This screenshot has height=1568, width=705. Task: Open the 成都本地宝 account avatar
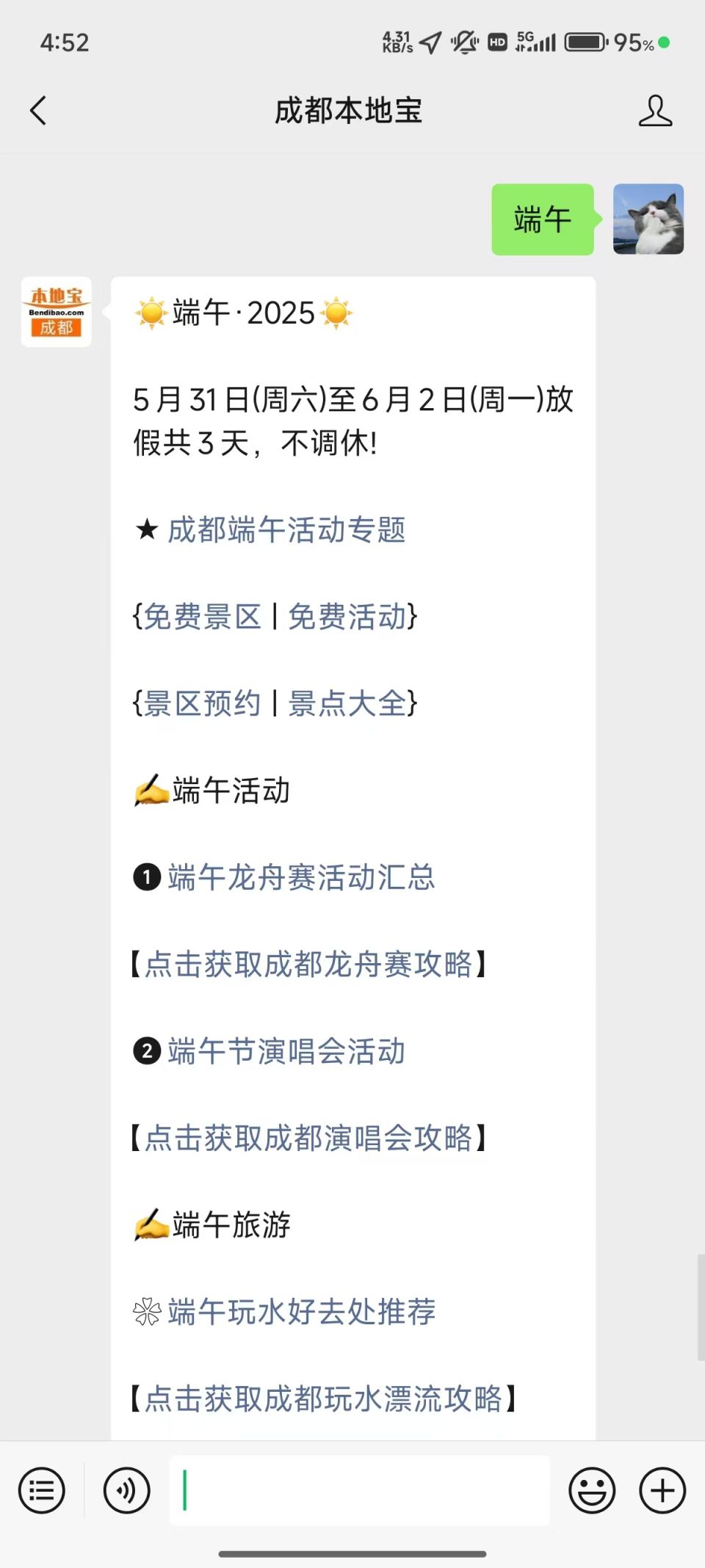tap(57, 312)
